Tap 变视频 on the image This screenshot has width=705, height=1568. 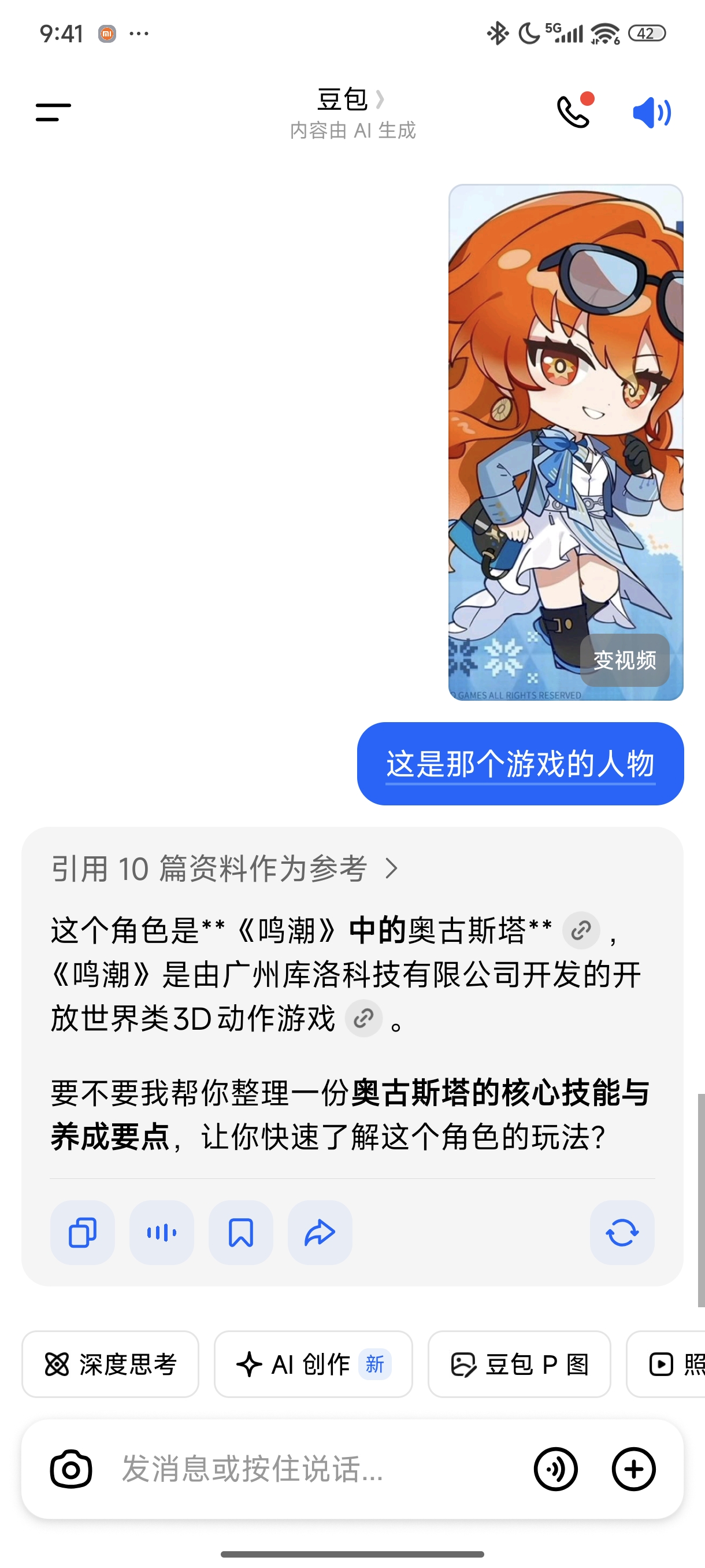(x=624, y=660)
